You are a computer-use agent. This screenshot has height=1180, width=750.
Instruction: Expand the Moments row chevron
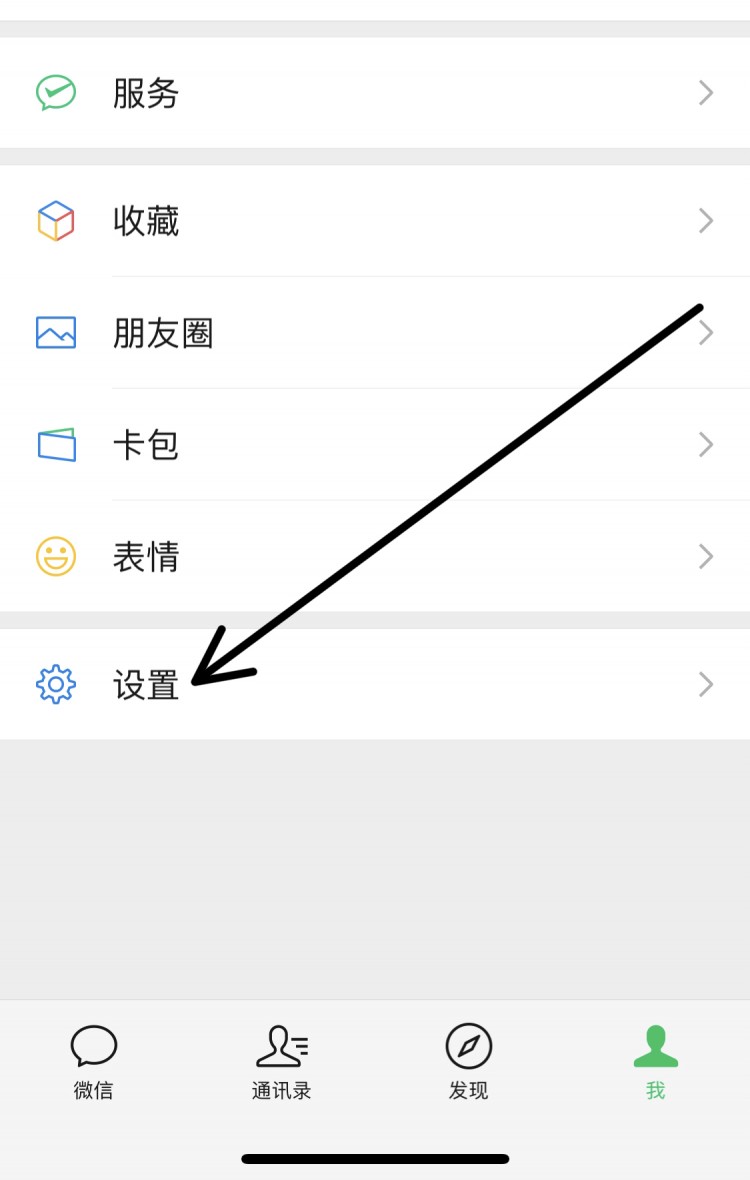707,333
